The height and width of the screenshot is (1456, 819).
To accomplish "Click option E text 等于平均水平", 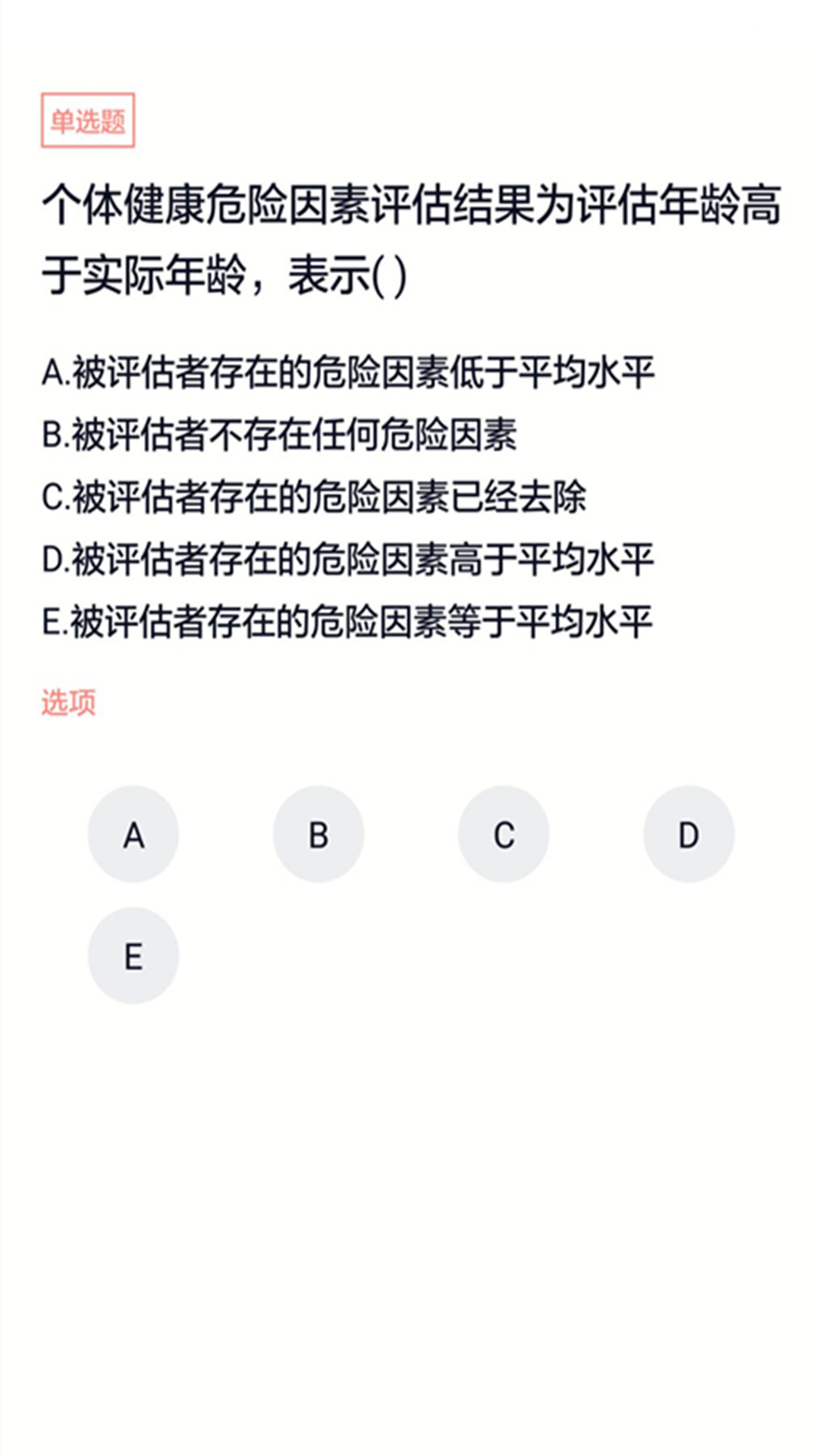I will pyautogui.click(x=349, y=622).
